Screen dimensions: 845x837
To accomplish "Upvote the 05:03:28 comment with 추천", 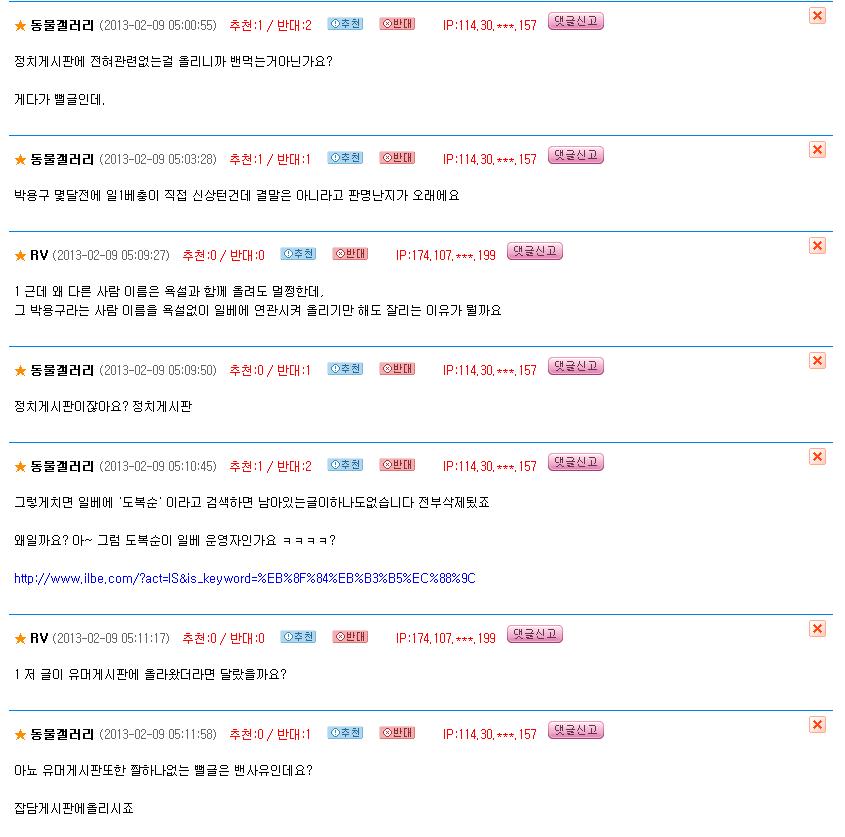I will [345, 158].
